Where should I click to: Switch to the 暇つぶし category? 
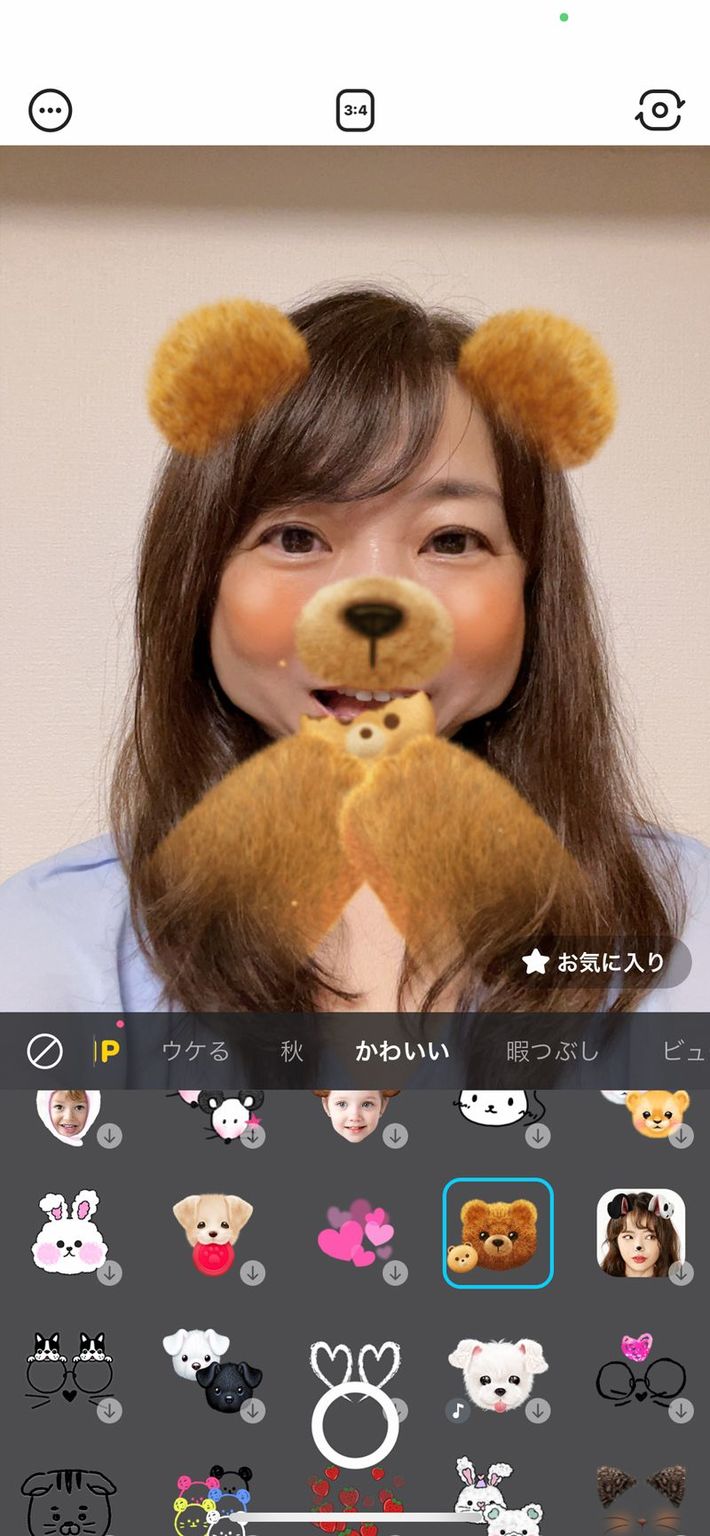point(553,1051)
